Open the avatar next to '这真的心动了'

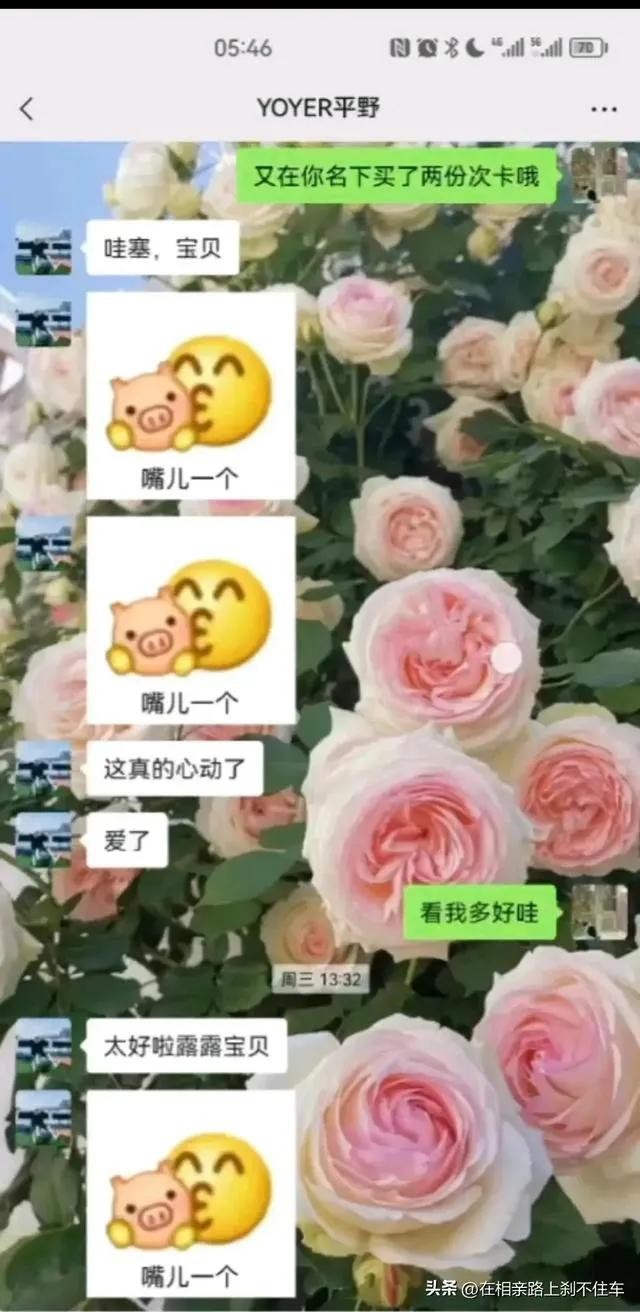(43, 768)
